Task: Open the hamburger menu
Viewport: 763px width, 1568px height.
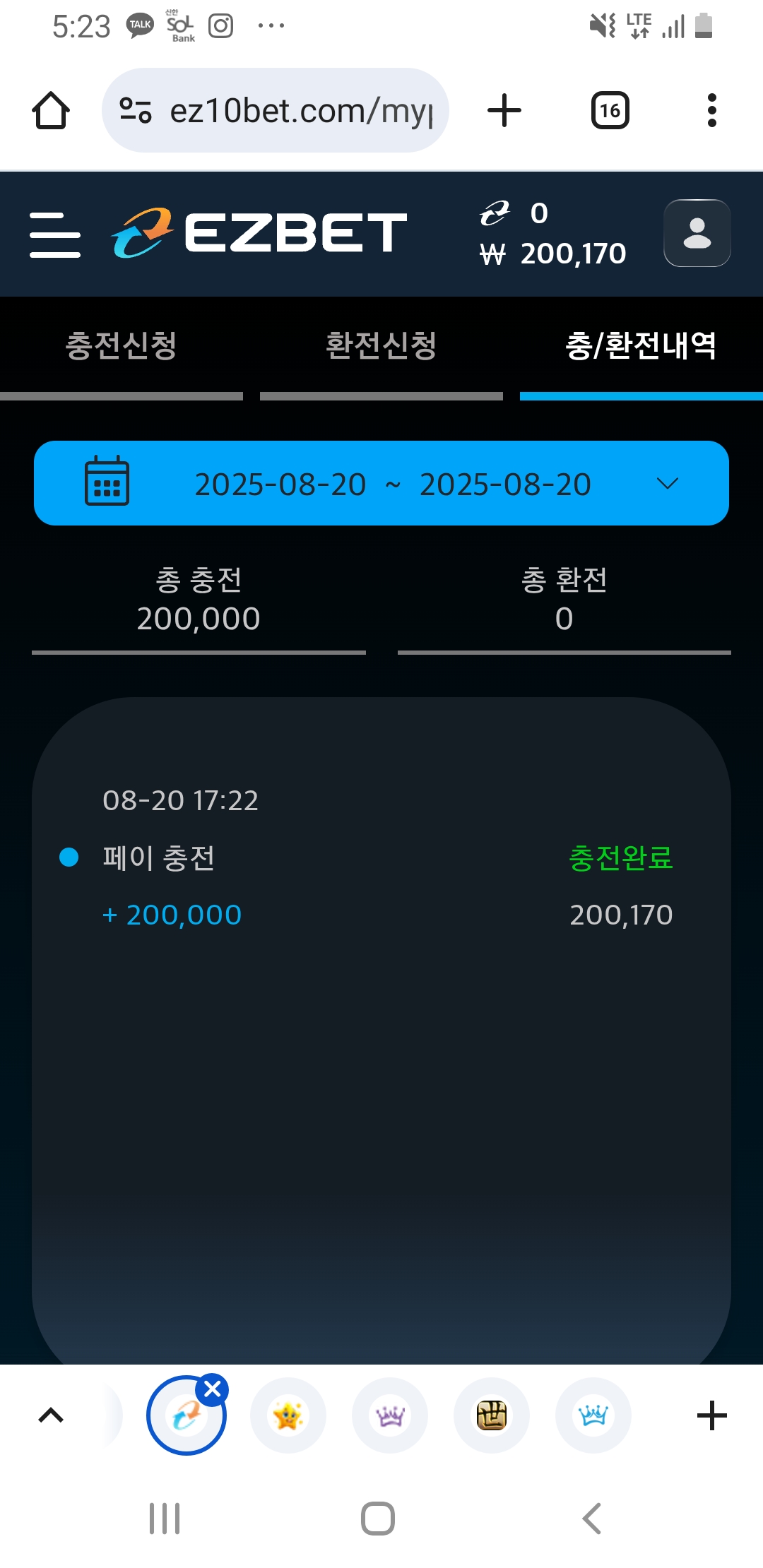Action: coord(55,234)
